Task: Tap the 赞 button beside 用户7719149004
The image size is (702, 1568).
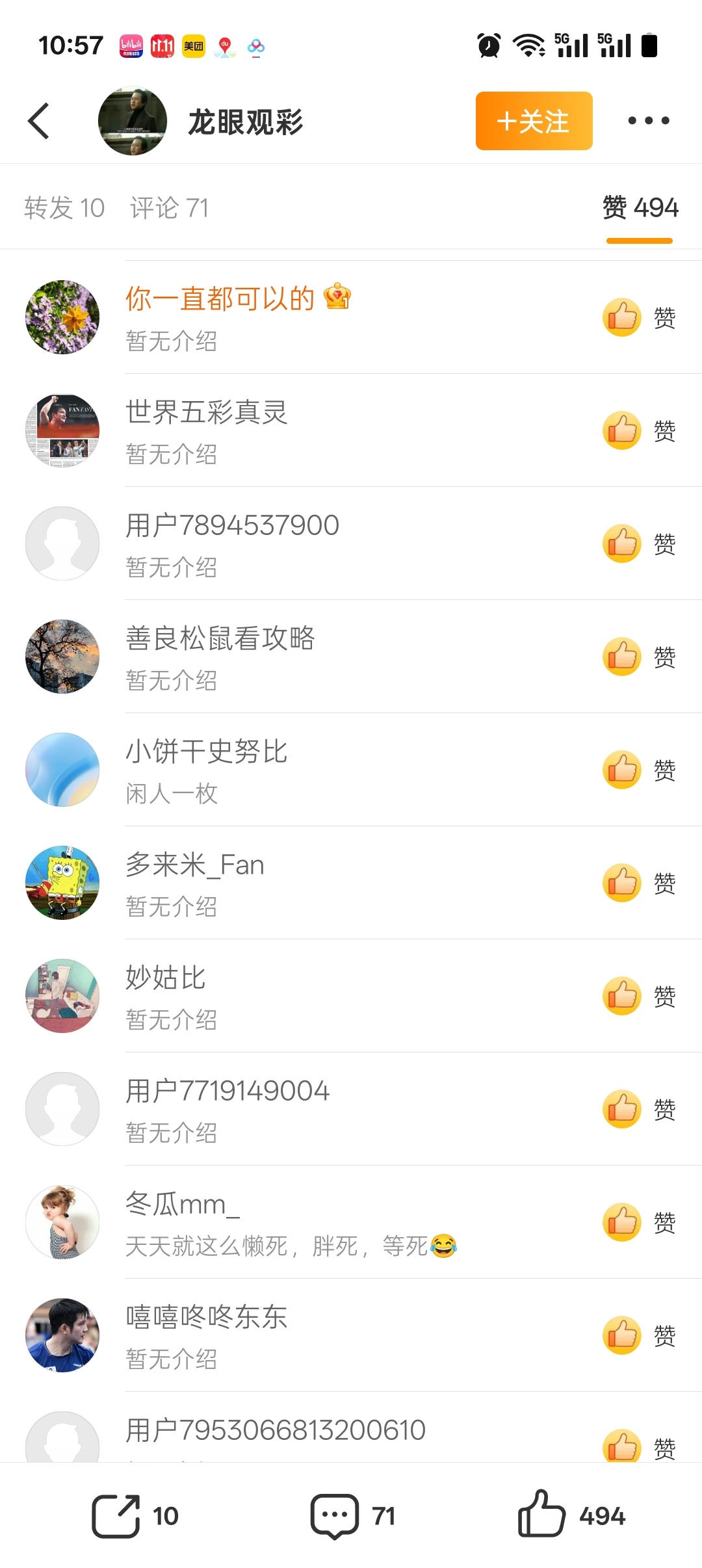Action: [639, 1109]
